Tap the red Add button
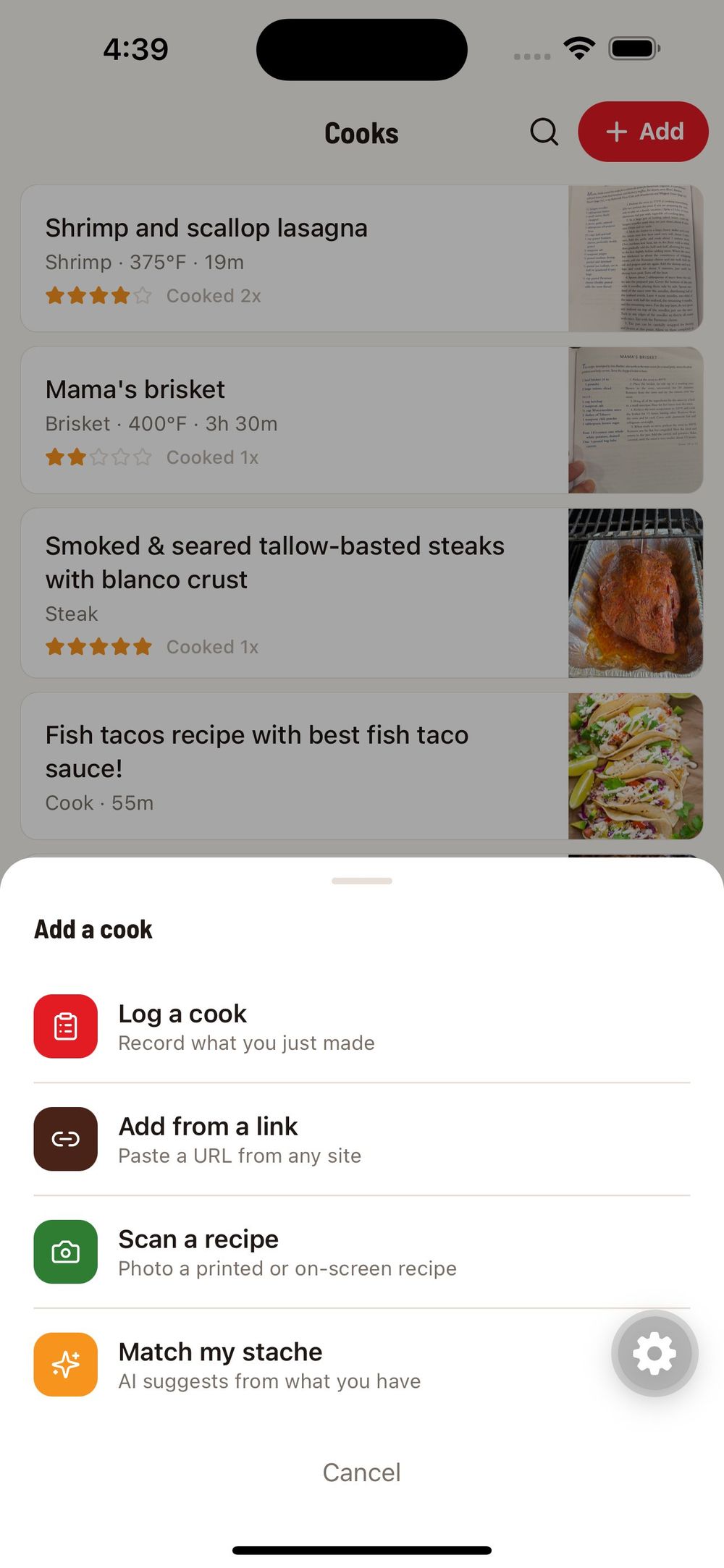Viewport: 724px width, 1568px height. [643, 132]
